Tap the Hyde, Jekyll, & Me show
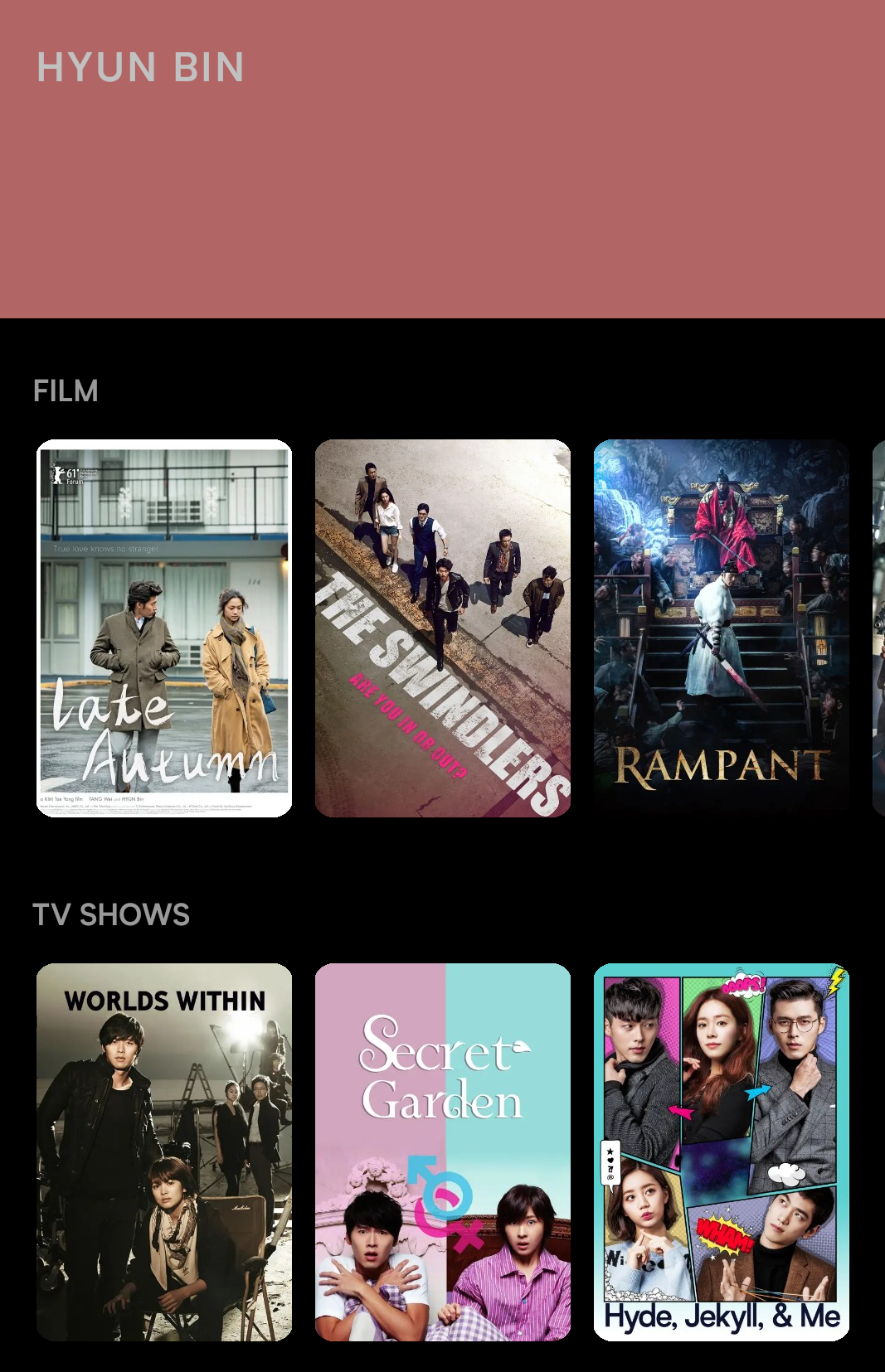 (x=722, y=1152)
